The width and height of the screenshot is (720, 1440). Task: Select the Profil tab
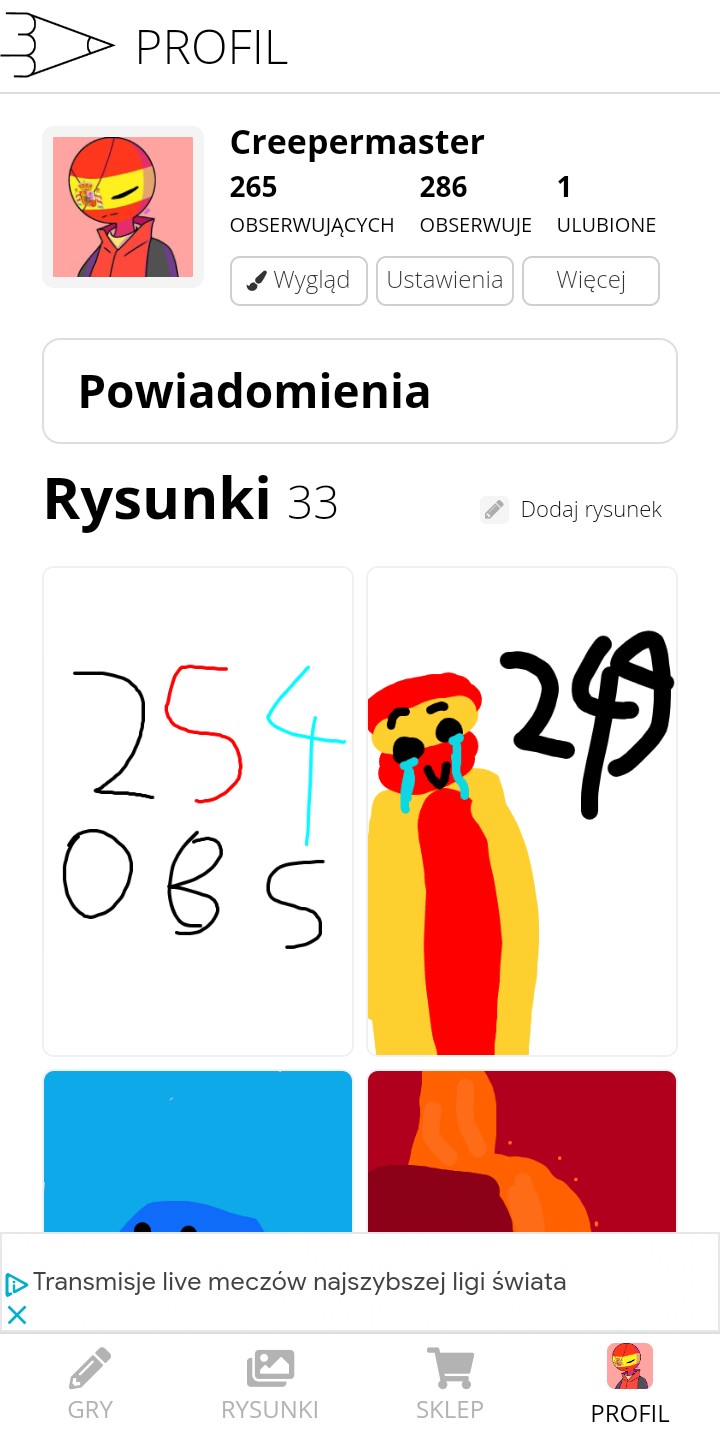pos(630,1385)
